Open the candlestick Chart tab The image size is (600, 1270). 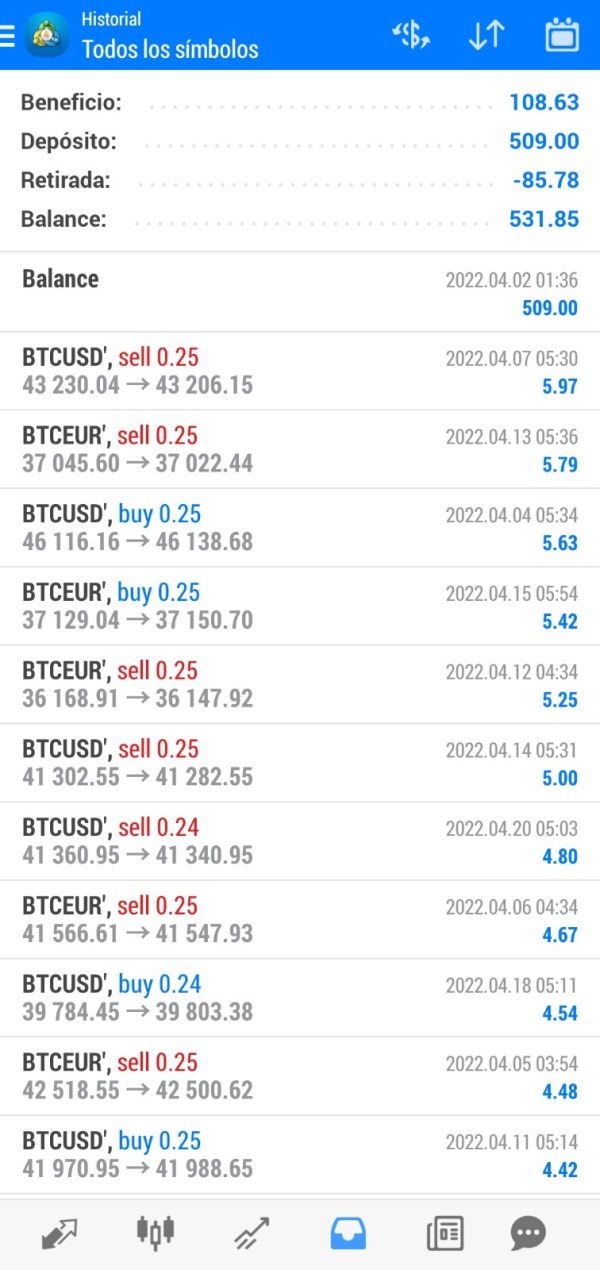(155, 1233)
